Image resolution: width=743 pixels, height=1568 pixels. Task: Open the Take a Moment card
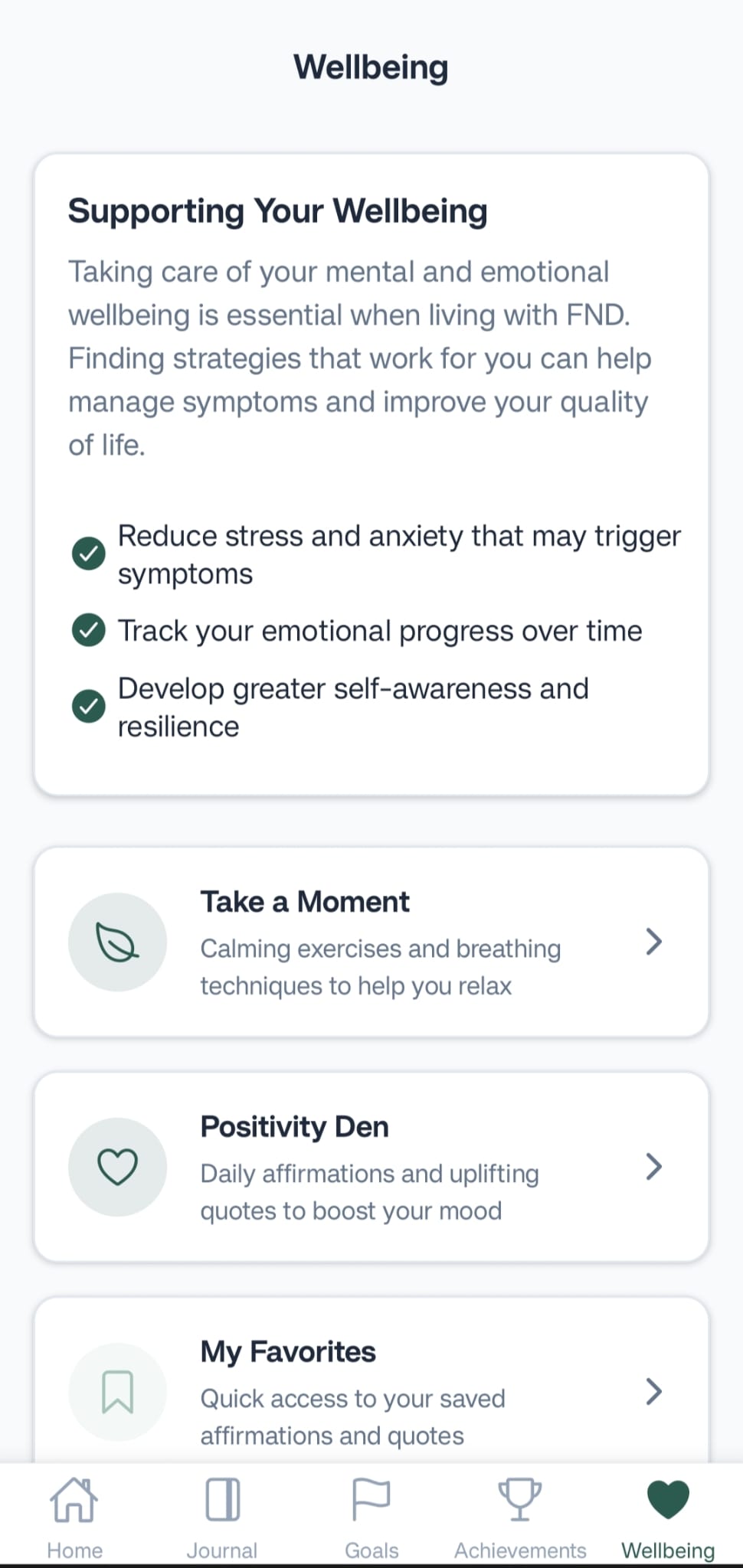pyautogui.click(x=371, y=942)
